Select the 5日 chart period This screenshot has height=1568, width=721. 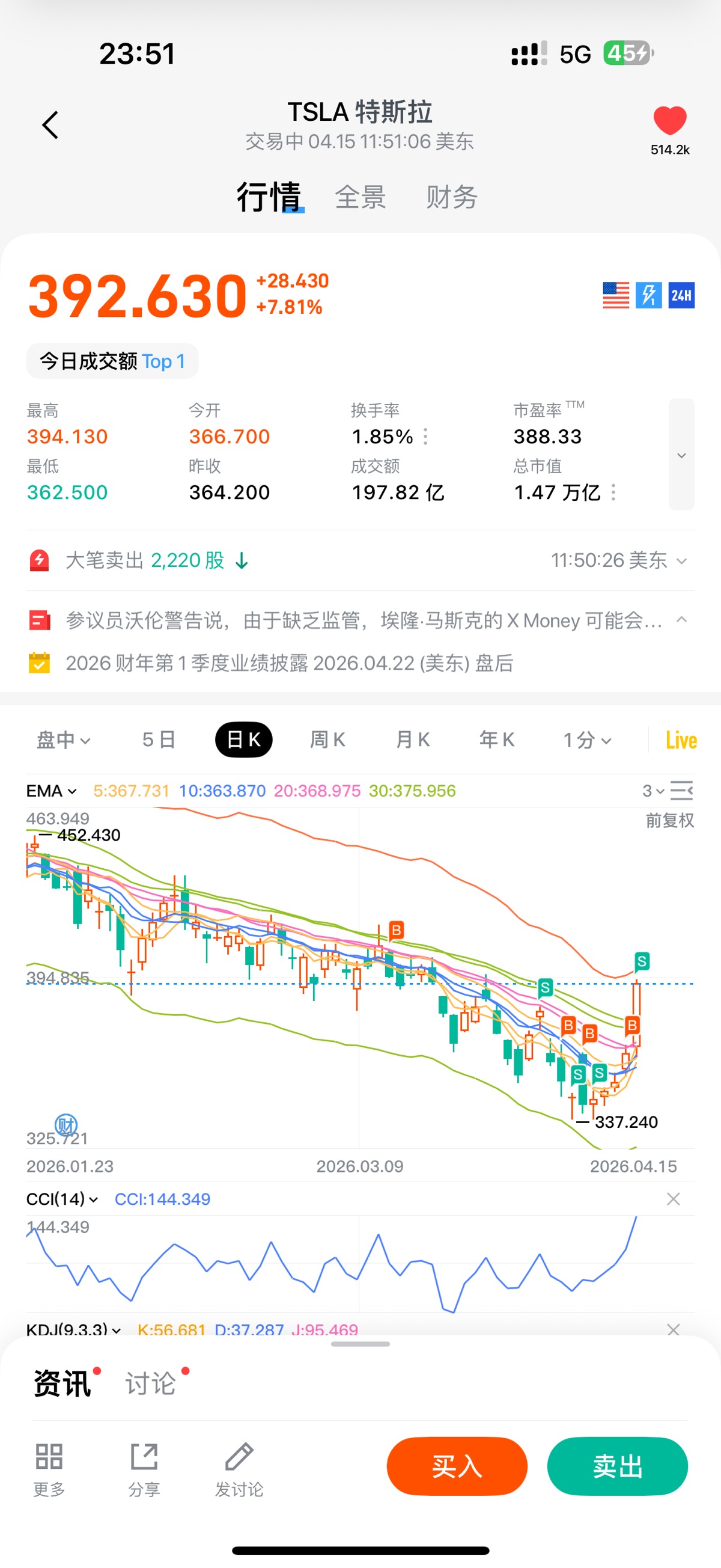[x=159, y=740]
